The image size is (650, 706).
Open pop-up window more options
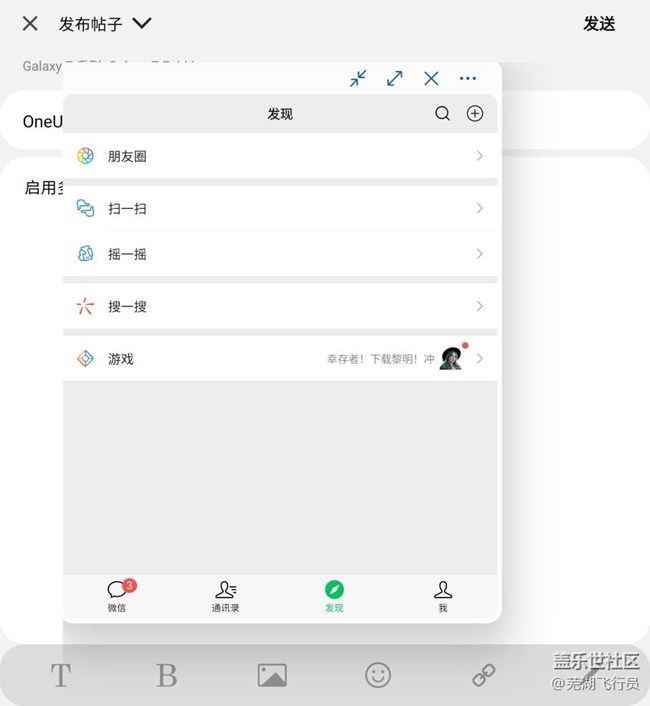(468, 78)
